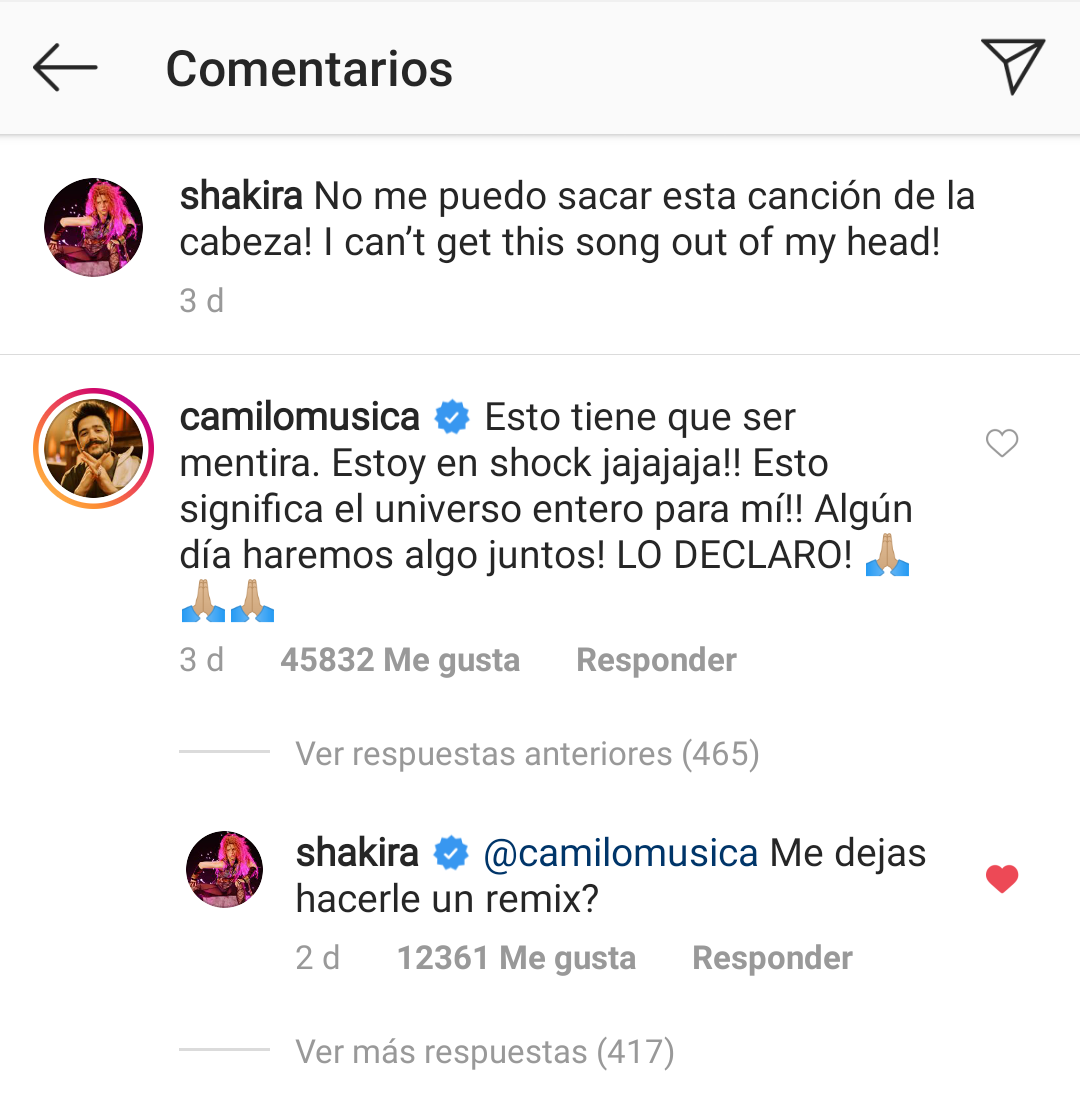View who liked with 45832 Me gusta

tap(400, 660)
